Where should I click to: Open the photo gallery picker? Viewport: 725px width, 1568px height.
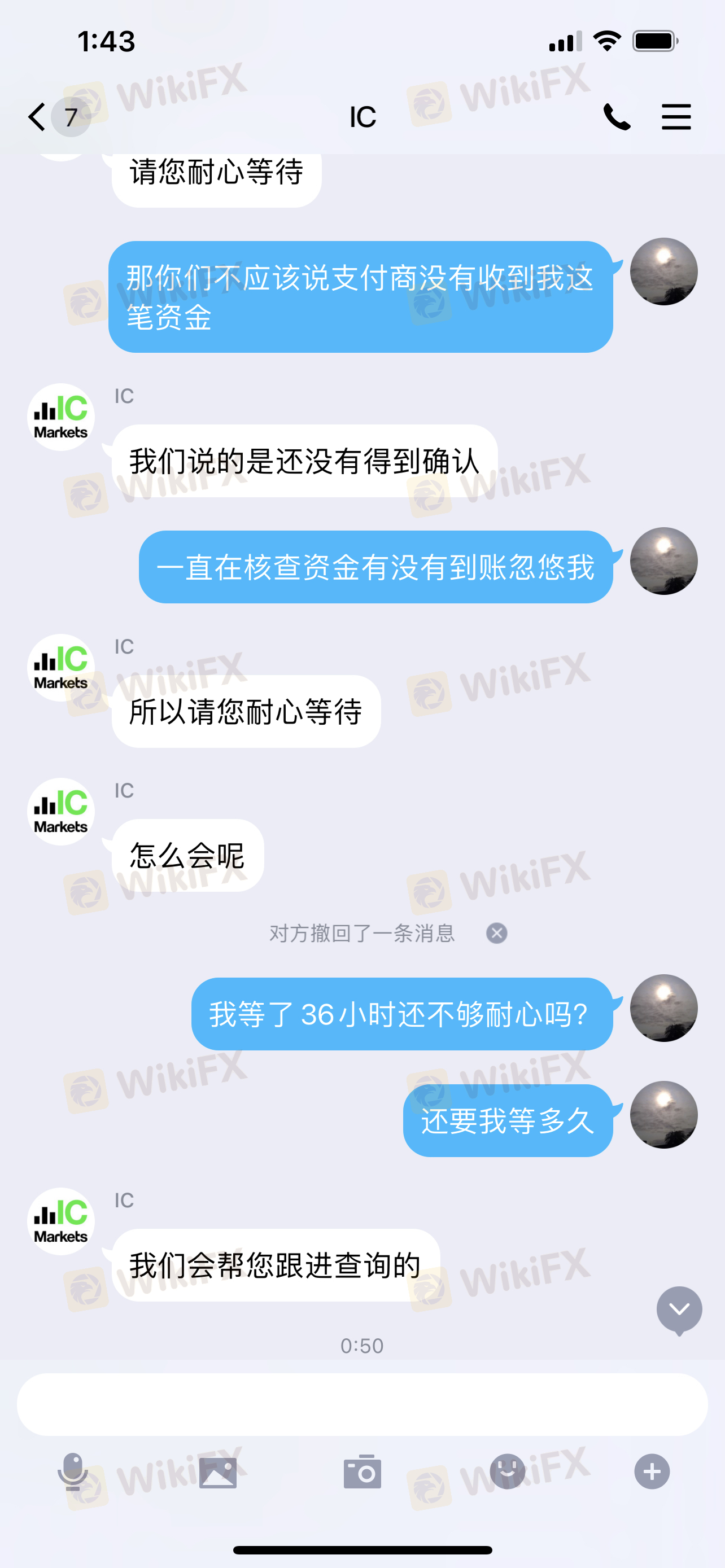point(217,1472)
